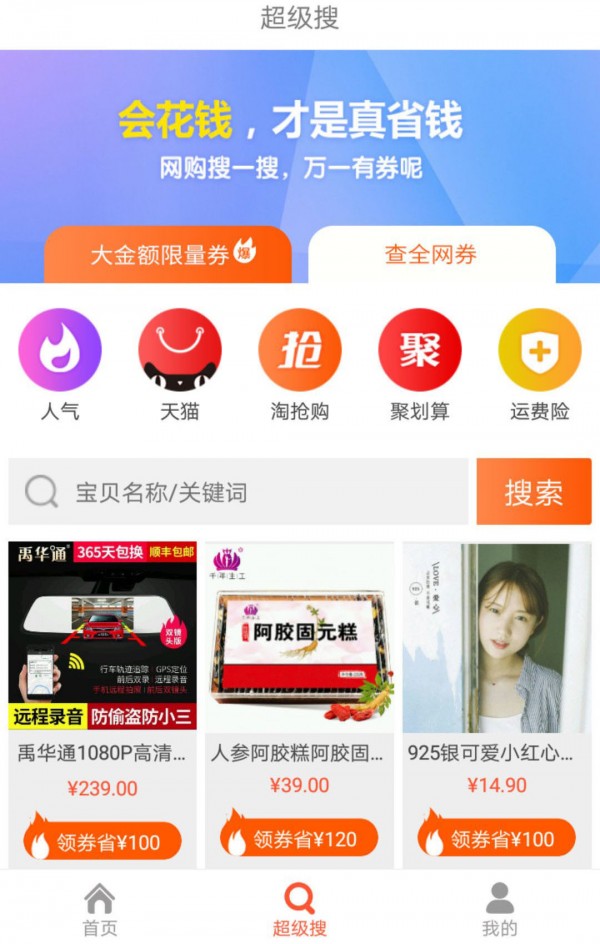This screenshot has height=944, width=600.
Task: Claim 领券省¥100 coupon for 925银 item
Action: [497, 839]
